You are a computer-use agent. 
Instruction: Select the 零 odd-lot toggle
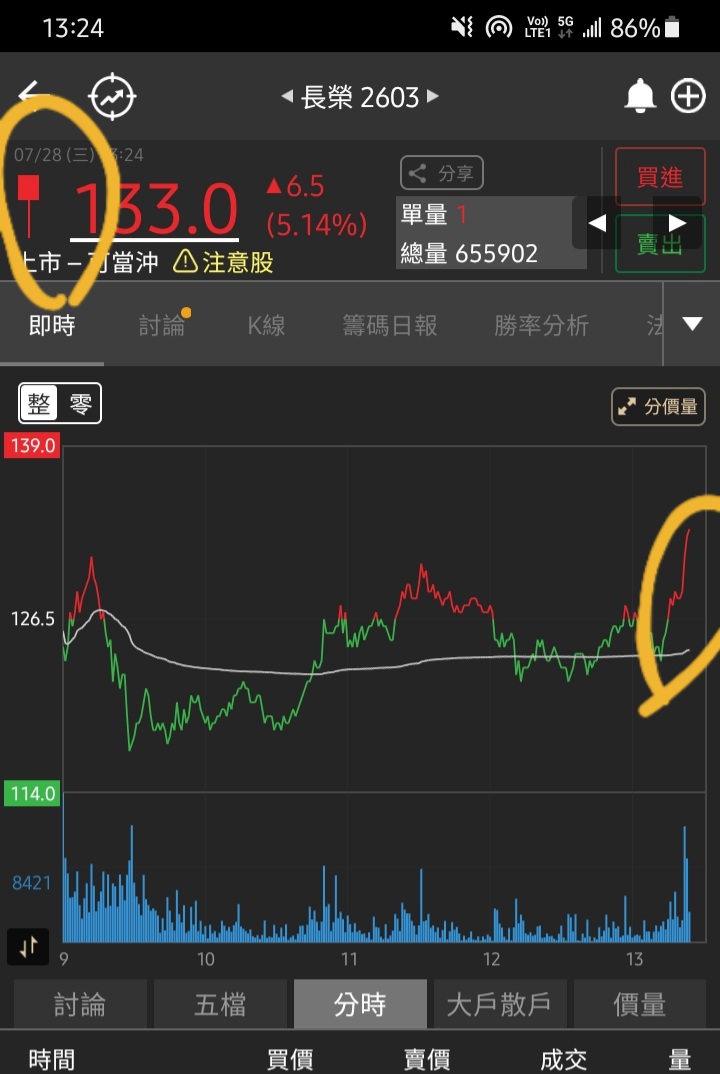(80, 404)
